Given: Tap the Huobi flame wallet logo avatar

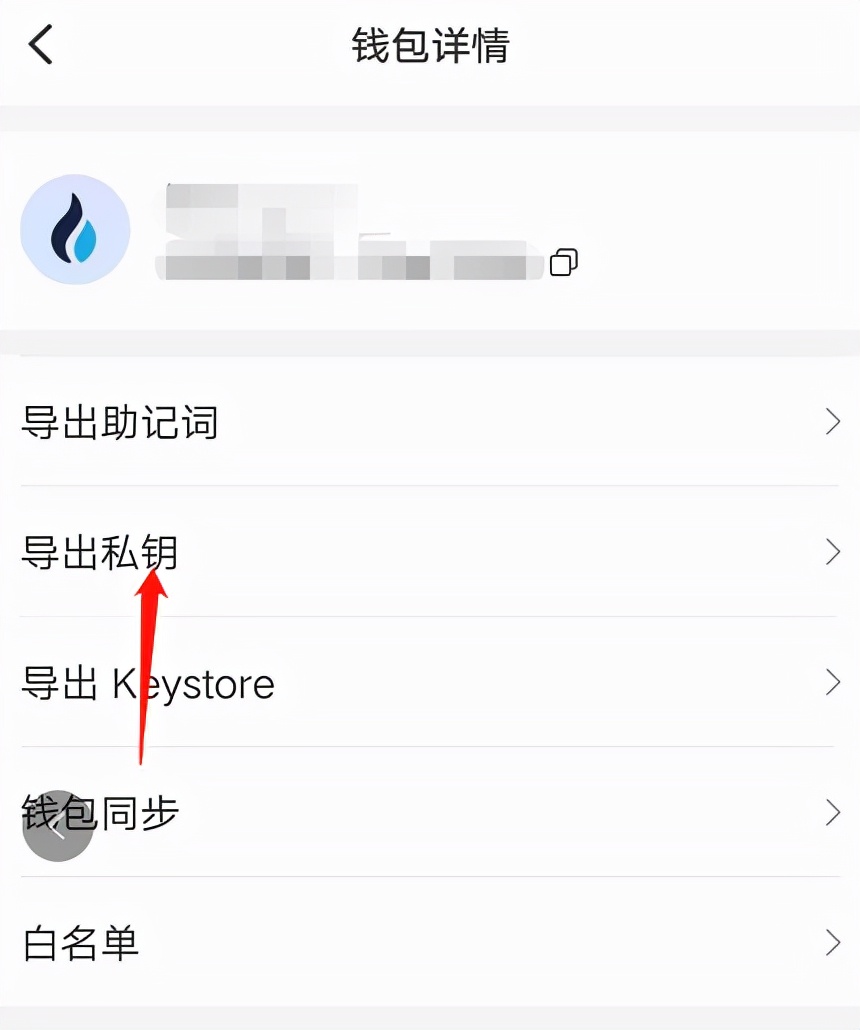Looking at the screenshot, I should coord(75,228).
